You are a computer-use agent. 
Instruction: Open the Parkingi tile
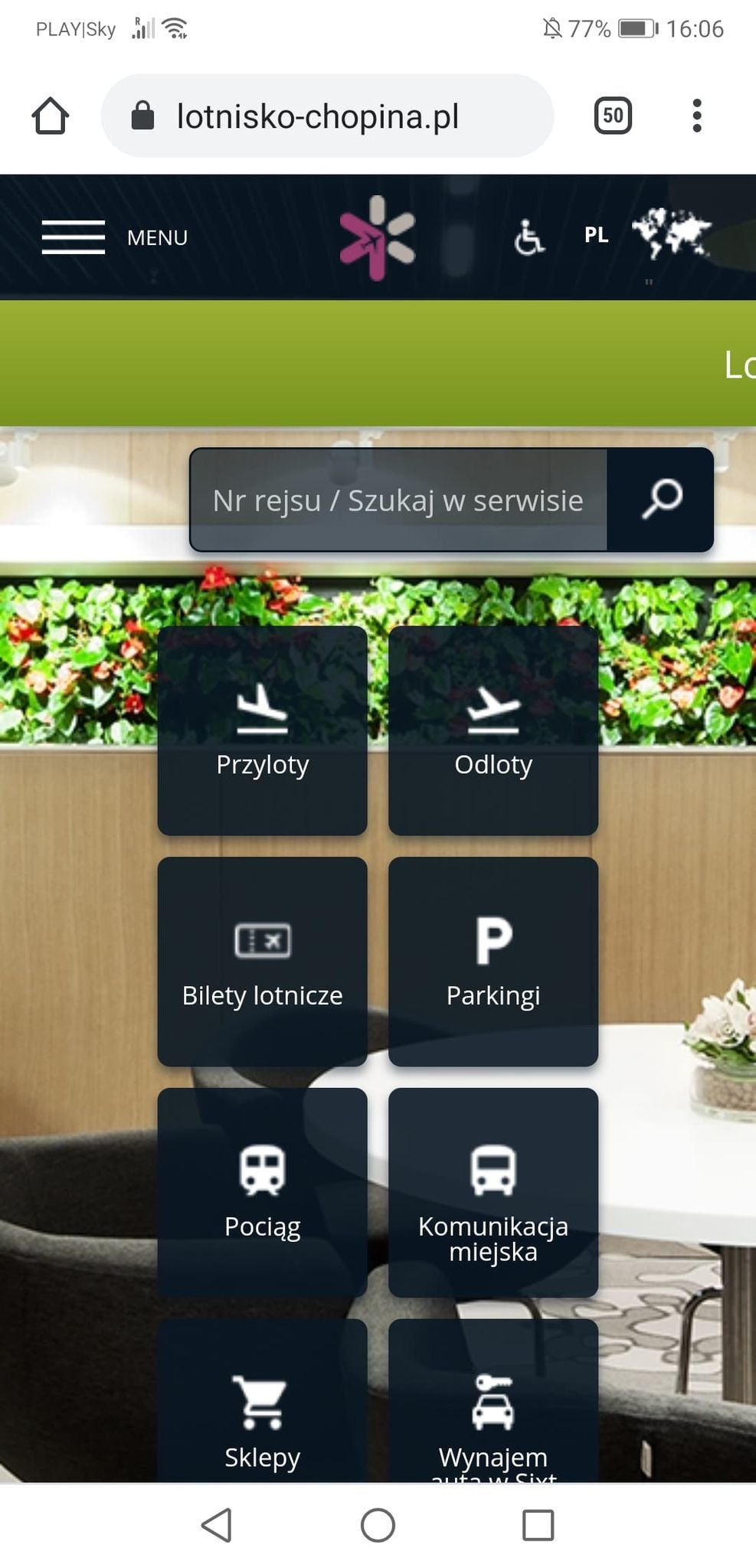493,962
